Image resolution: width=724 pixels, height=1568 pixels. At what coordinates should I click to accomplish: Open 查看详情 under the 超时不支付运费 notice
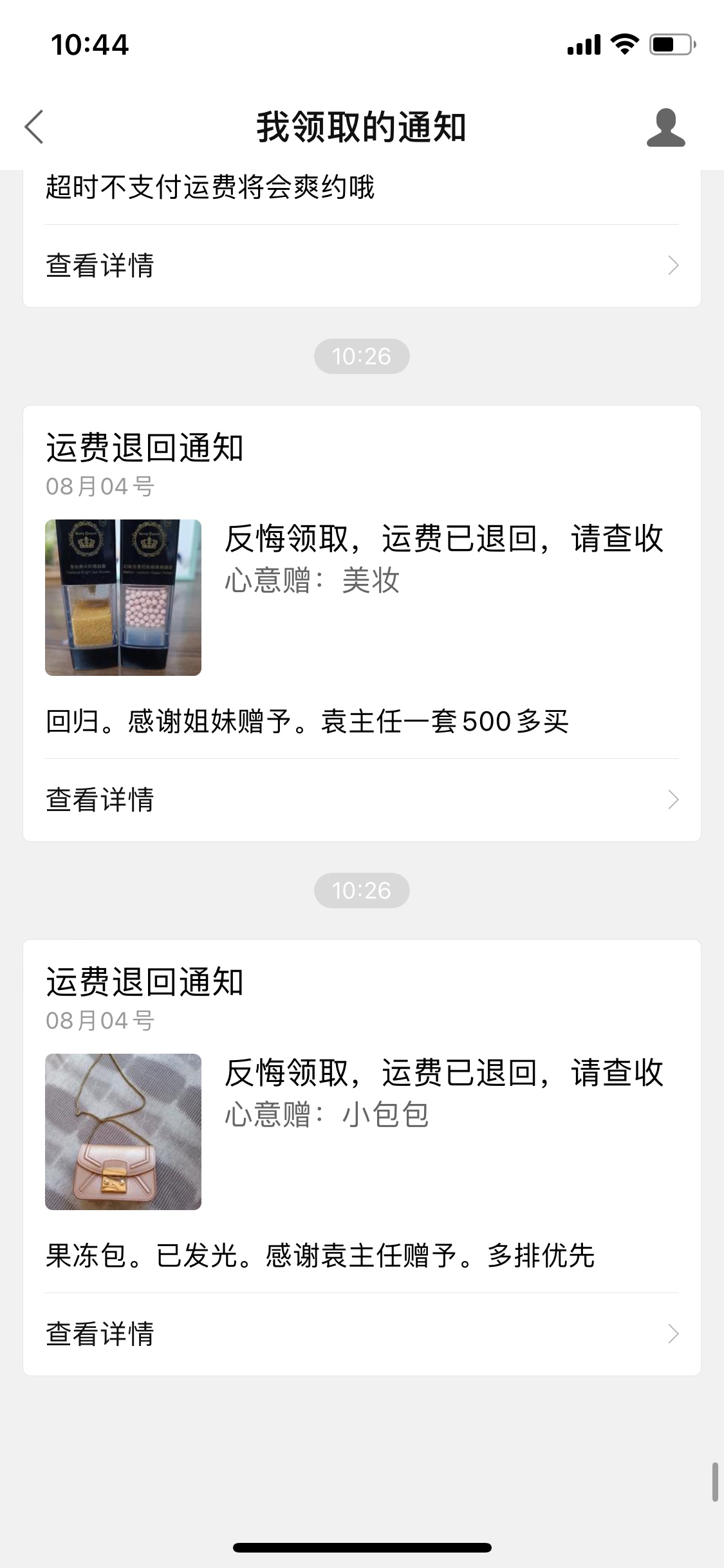pyautogui.click(x=361, y=265)
